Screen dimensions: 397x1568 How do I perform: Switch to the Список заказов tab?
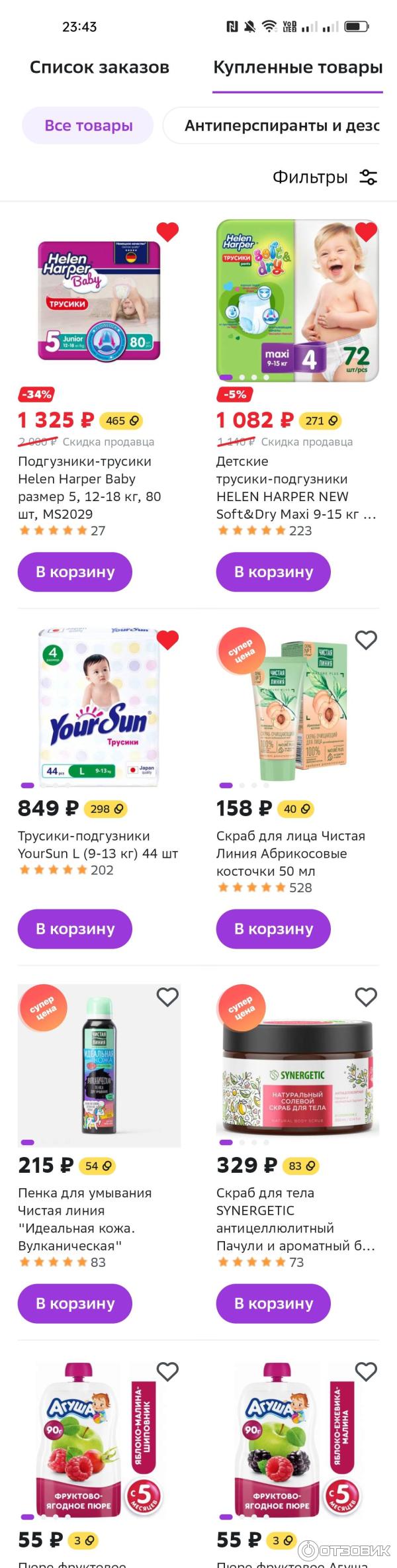pos(99,68)
